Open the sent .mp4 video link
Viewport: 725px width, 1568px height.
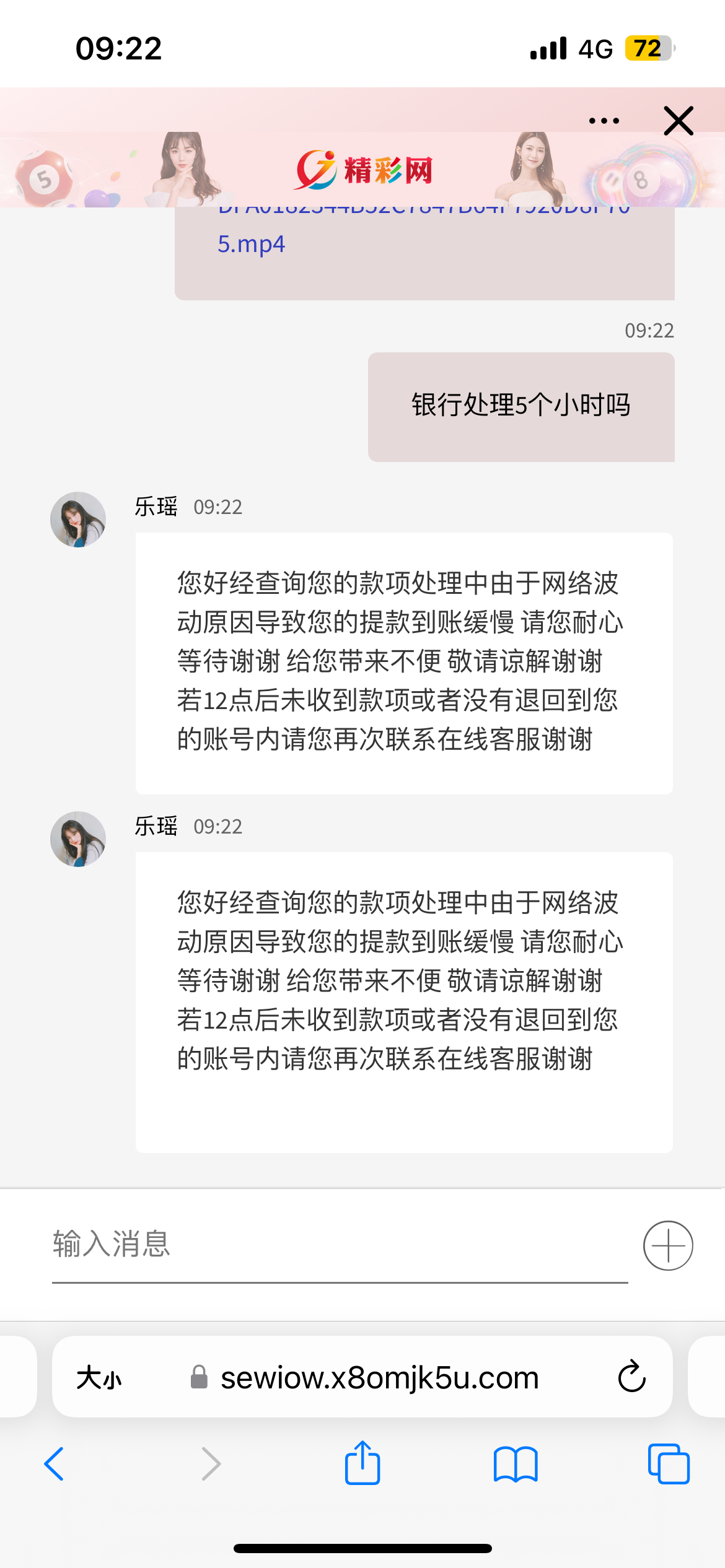coord(252,244)
